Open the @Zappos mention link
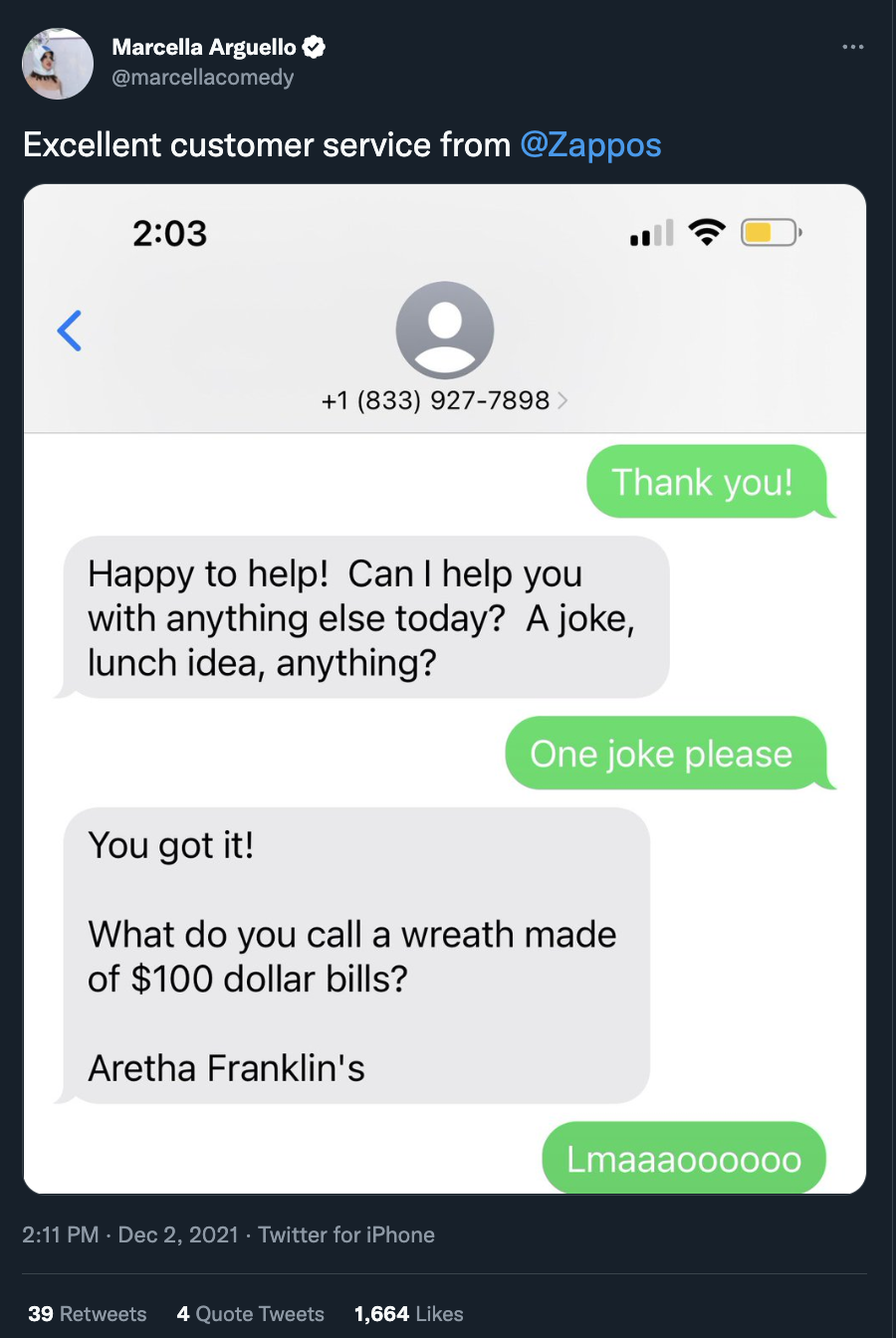The width and height of the screenshot is (896, 1338). pos(590,145)
